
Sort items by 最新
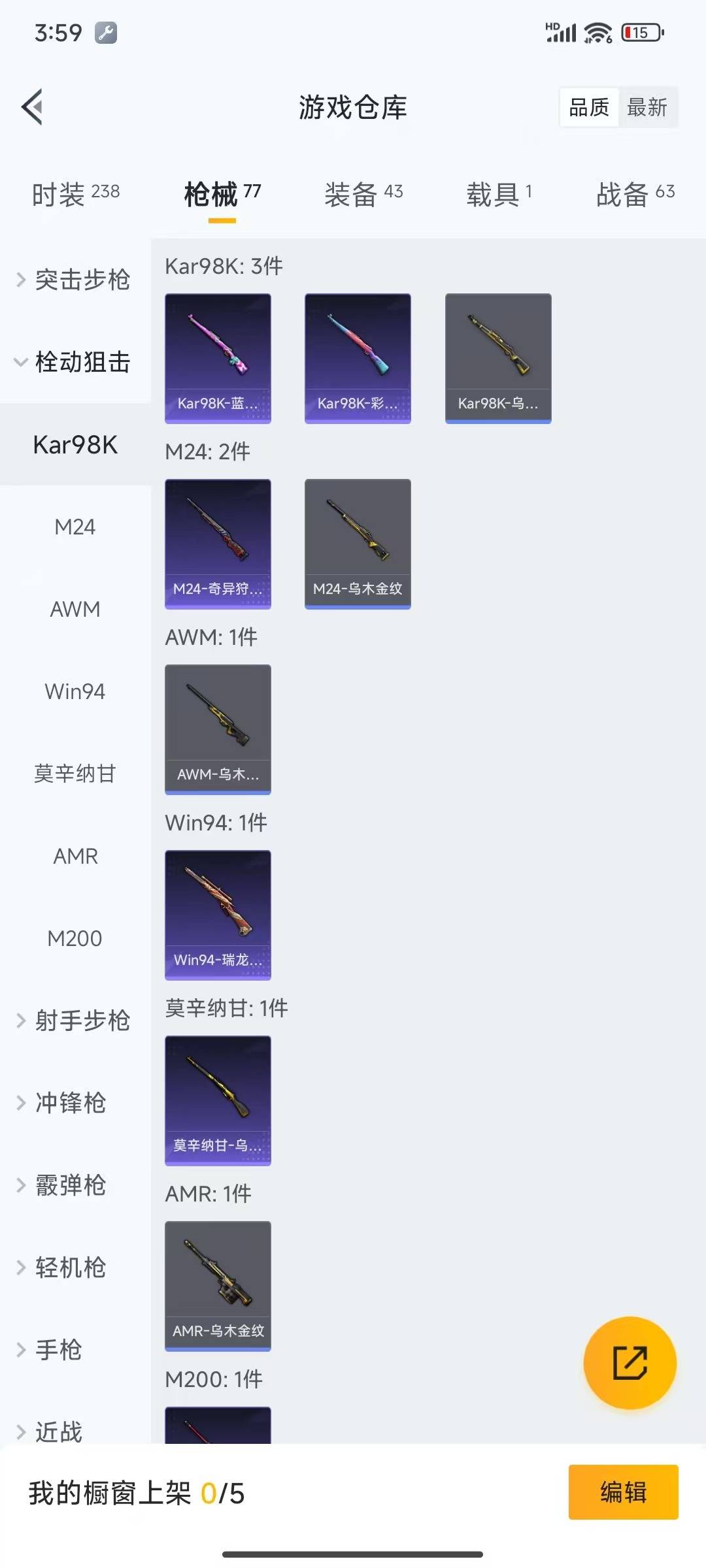click(x=647, y=107)
